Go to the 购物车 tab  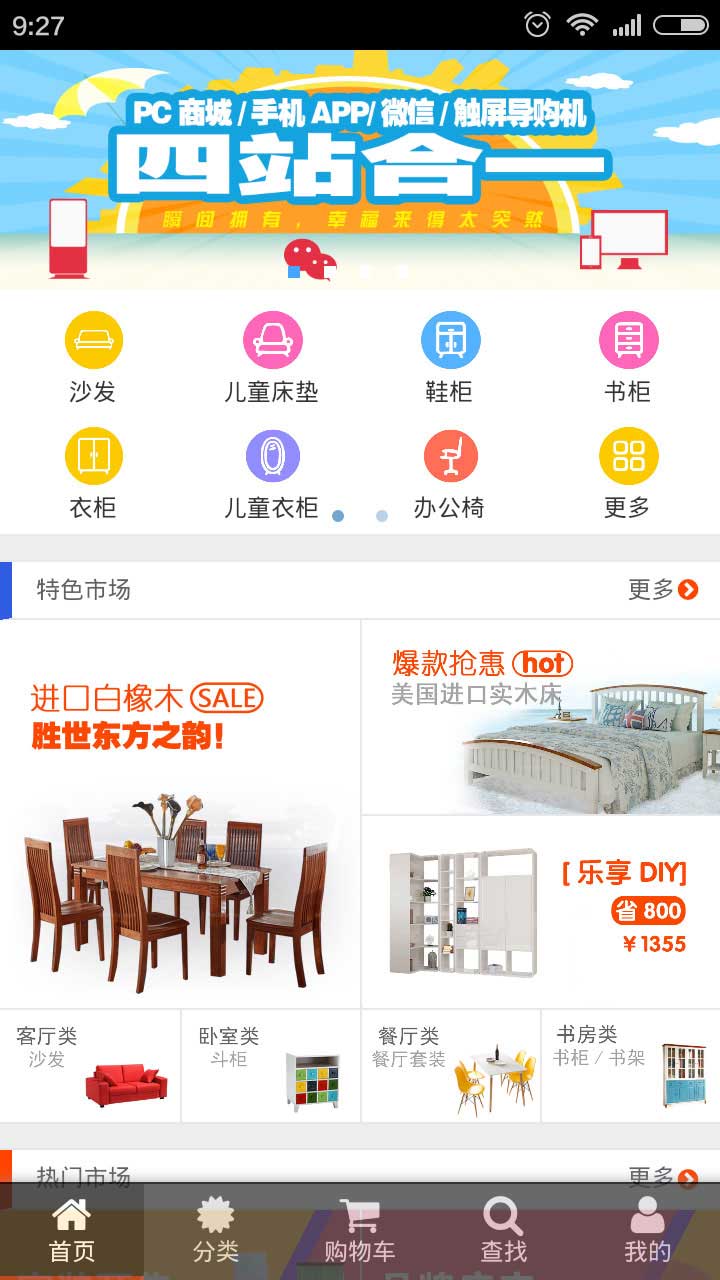360,1232
